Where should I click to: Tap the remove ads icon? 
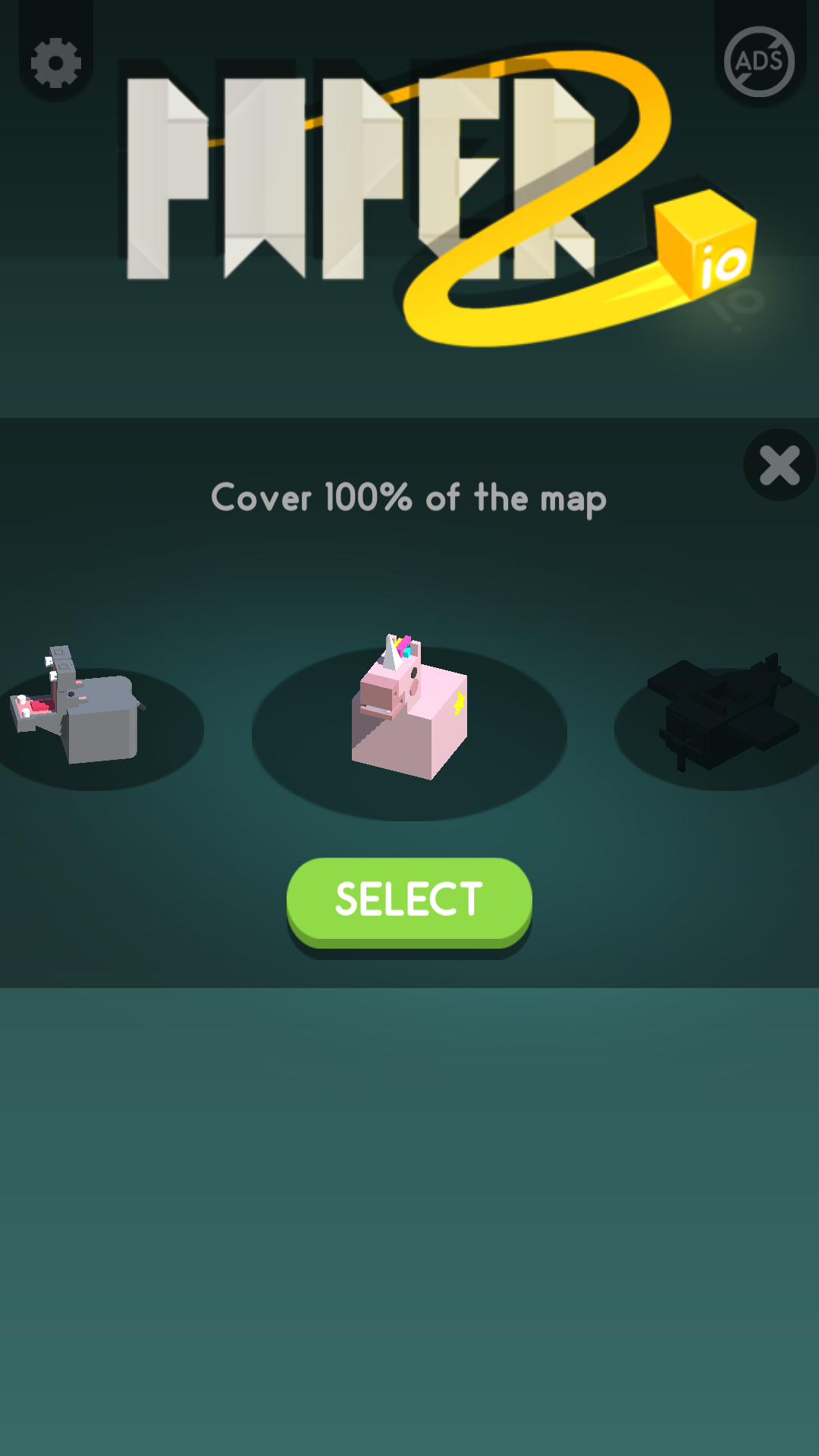pos(758,62)
